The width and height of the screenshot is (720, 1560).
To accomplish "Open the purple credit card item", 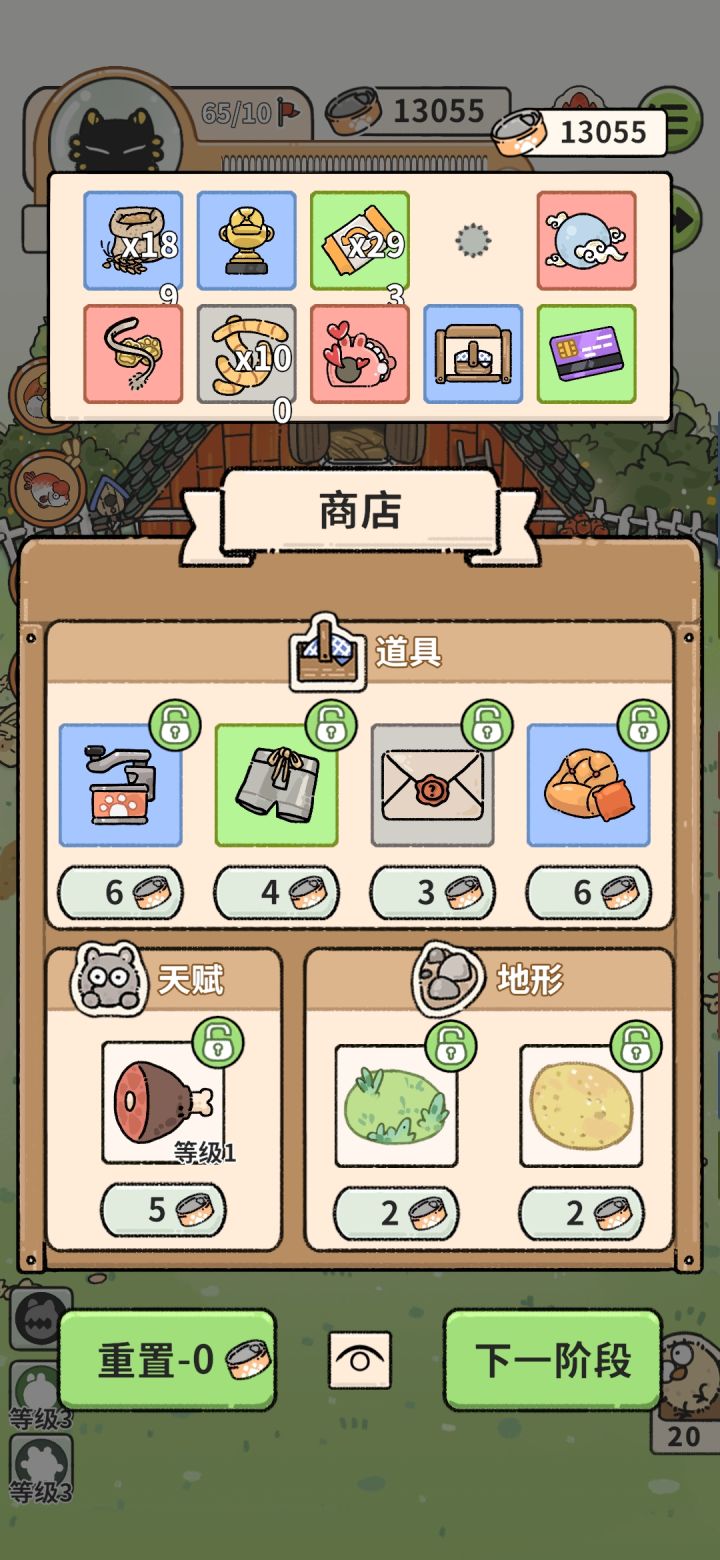I will click(586, 355).
